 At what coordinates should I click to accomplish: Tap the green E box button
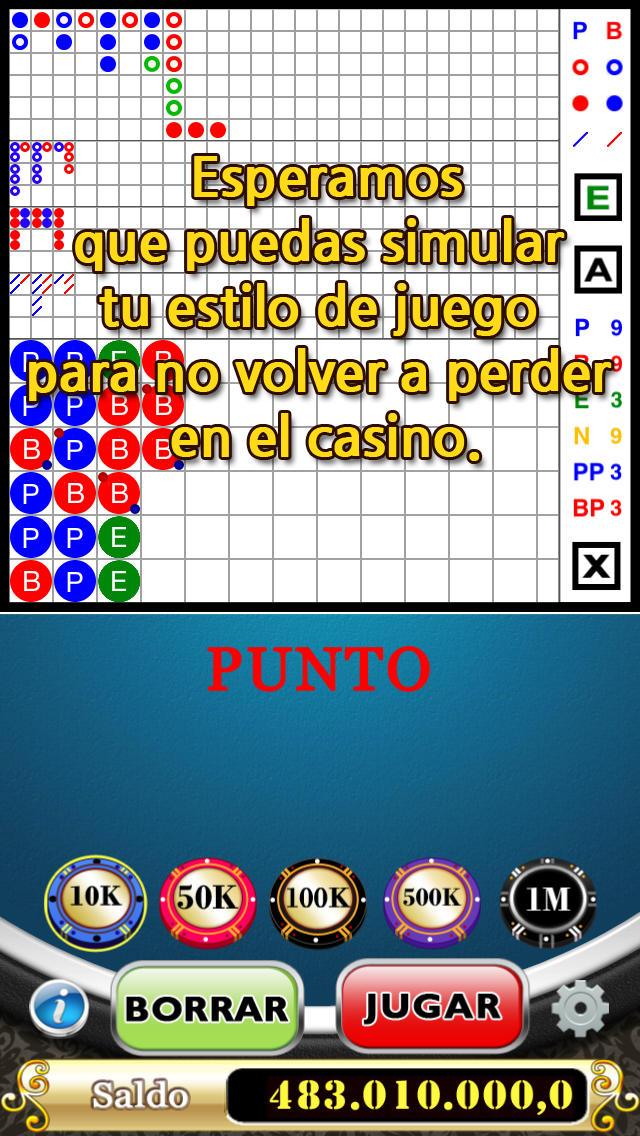[598, 197]
